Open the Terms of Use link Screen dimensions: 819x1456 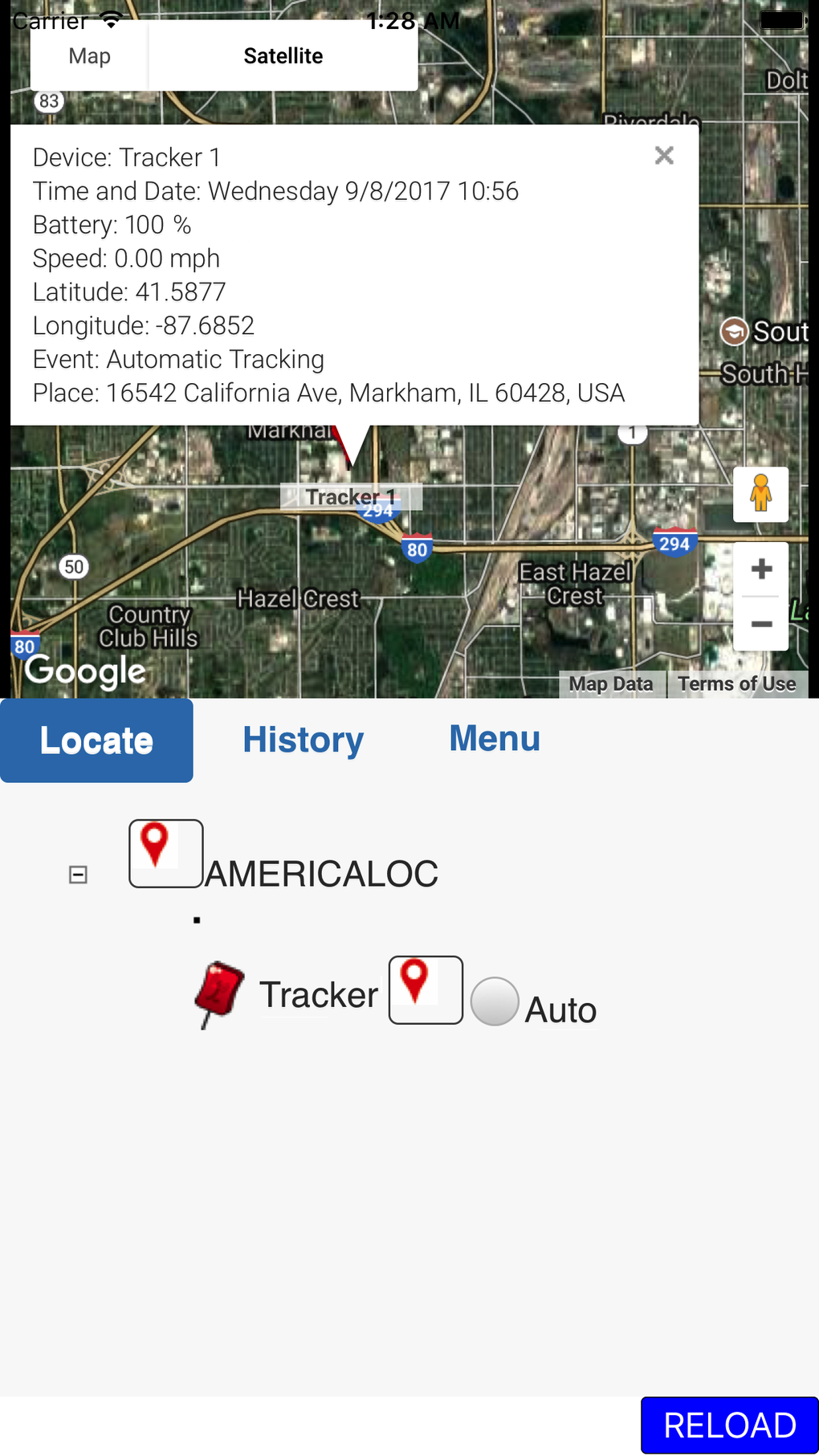coord(737,683)
